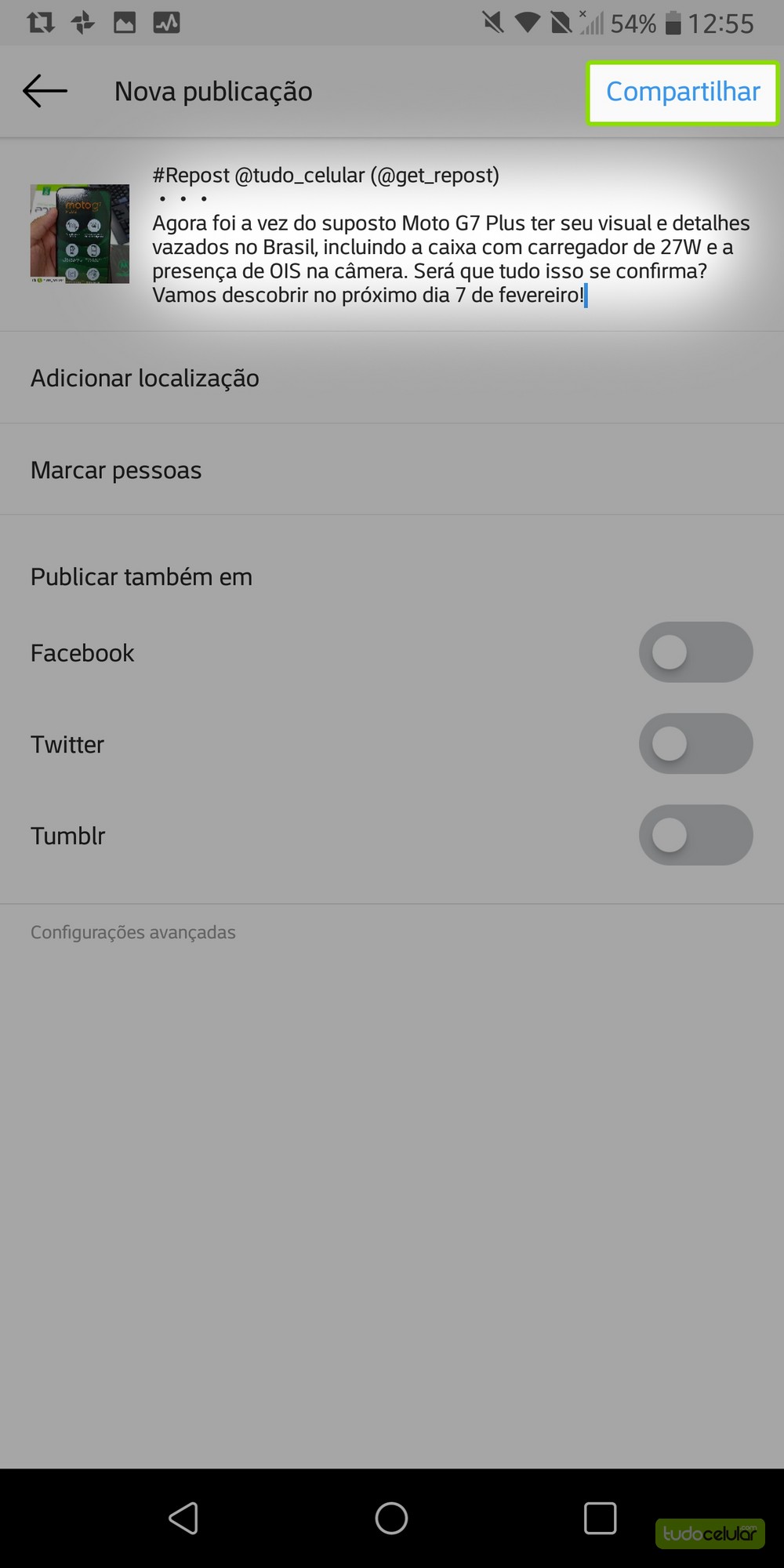Open Marcar pessoas
The image size is (784, 1568).
(x=116, y=470)
